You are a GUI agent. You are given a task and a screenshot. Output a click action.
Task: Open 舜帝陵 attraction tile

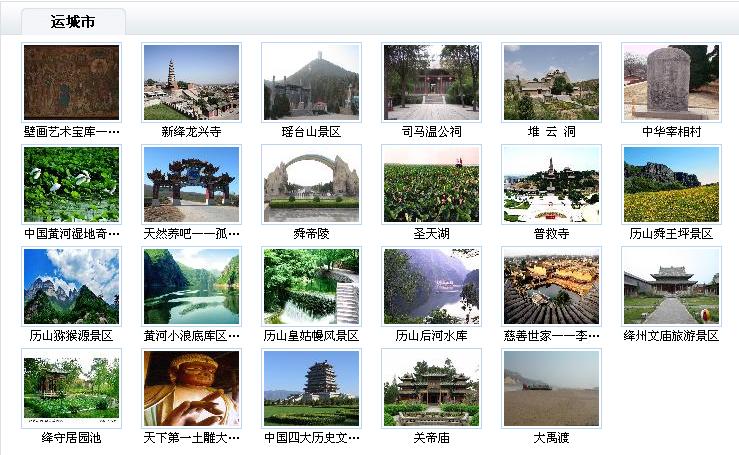pyautogui.click(x=311, y=184)
